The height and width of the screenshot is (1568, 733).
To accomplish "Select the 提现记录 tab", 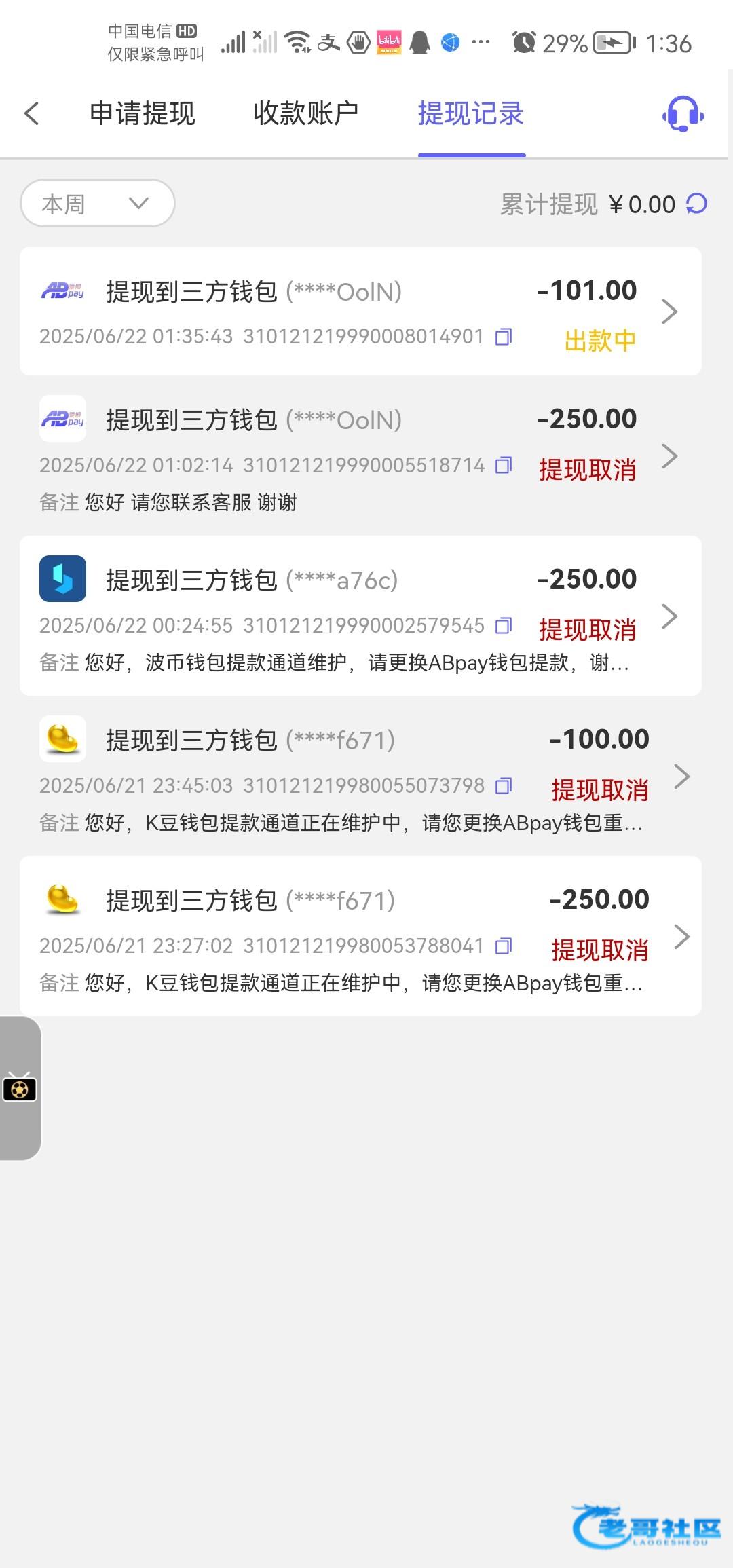I will (x=471, y=113).
